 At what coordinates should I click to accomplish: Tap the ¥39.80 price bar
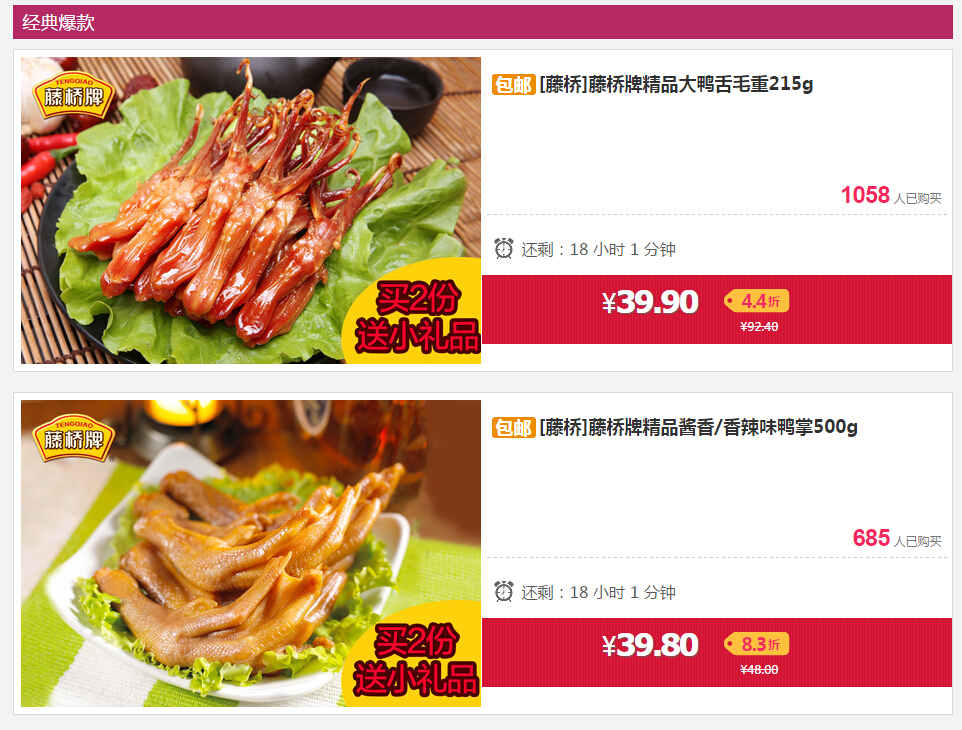coord(716,652)
